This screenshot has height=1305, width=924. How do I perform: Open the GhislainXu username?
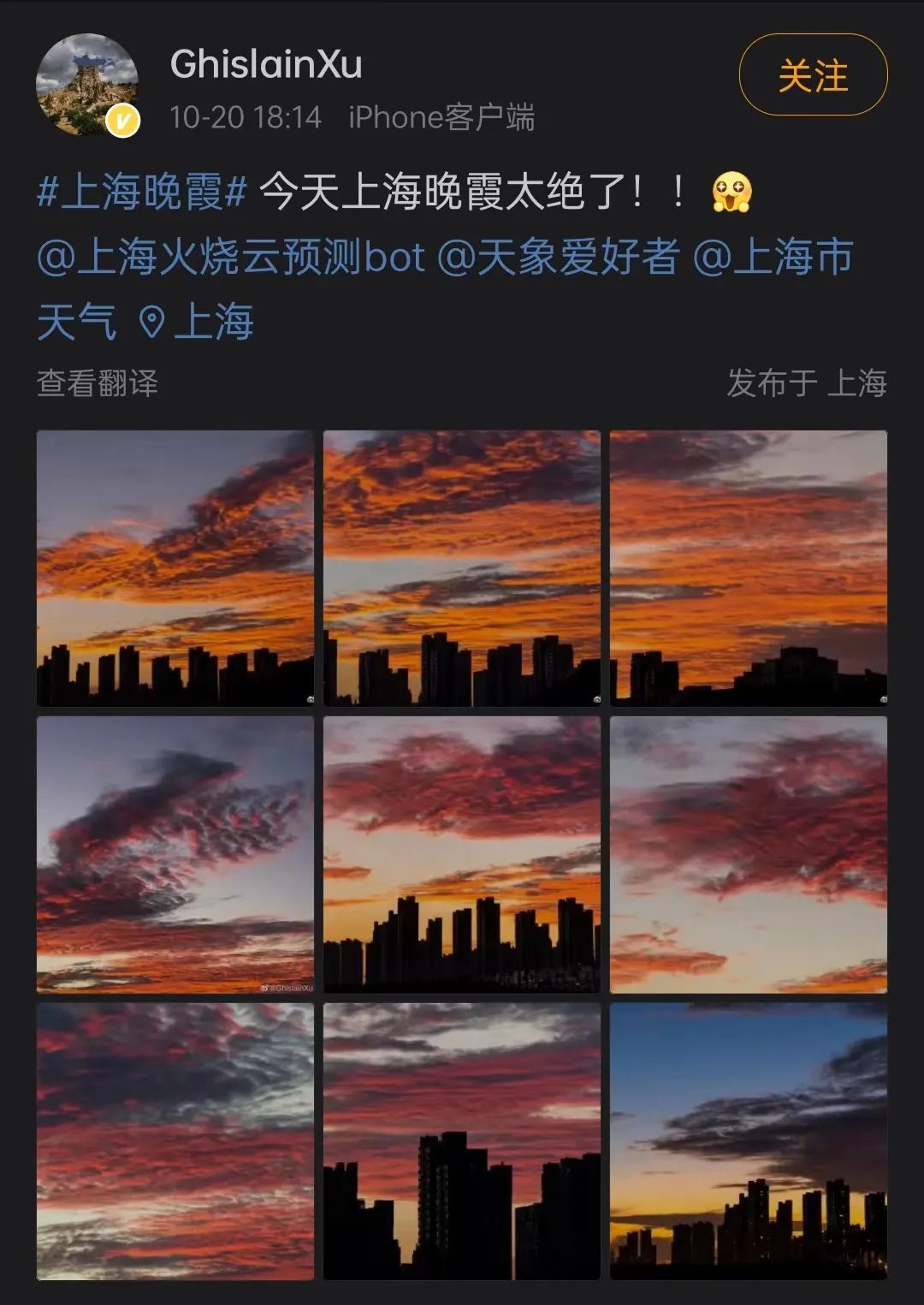click(x=266, y=64)
